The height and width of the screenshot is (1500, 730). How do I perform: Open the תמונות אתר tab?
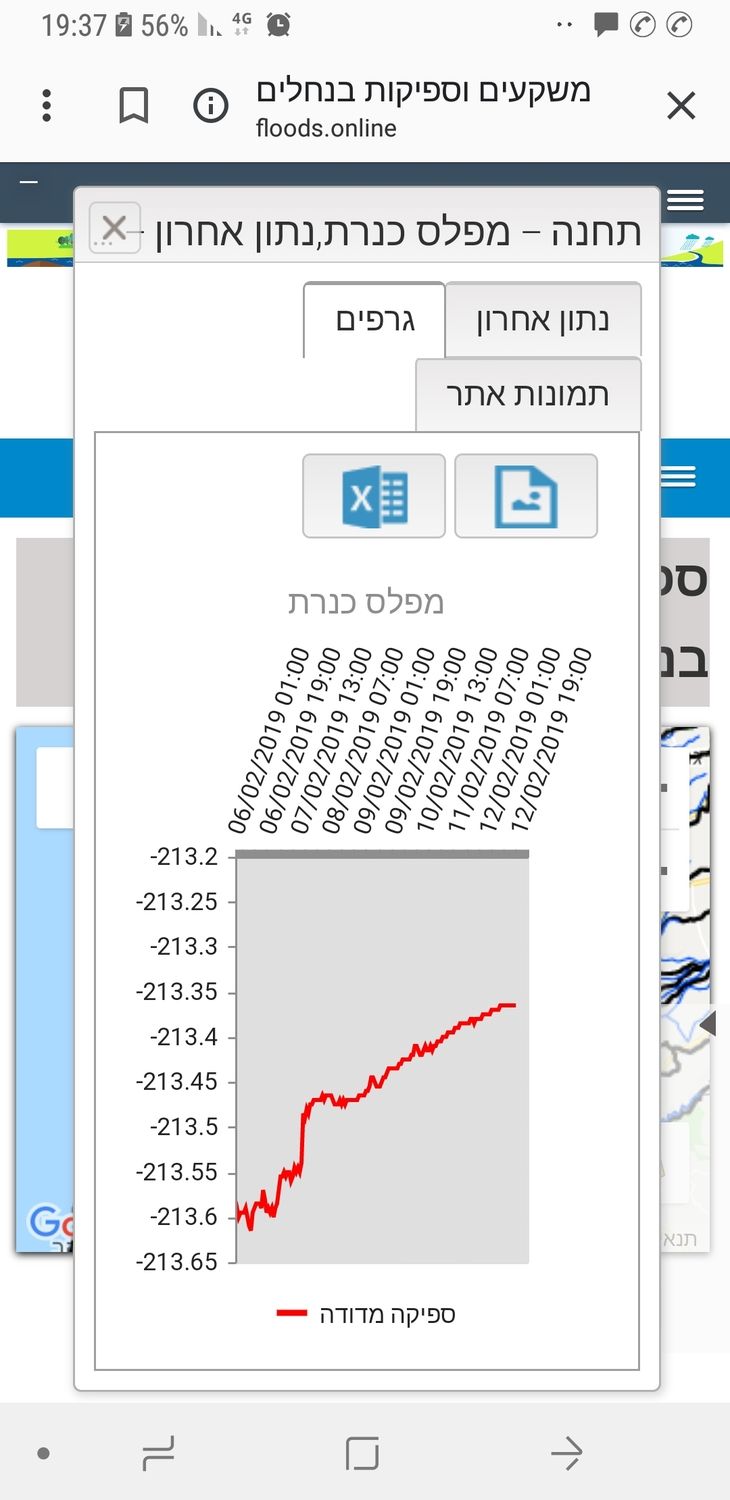pos(528,394)
